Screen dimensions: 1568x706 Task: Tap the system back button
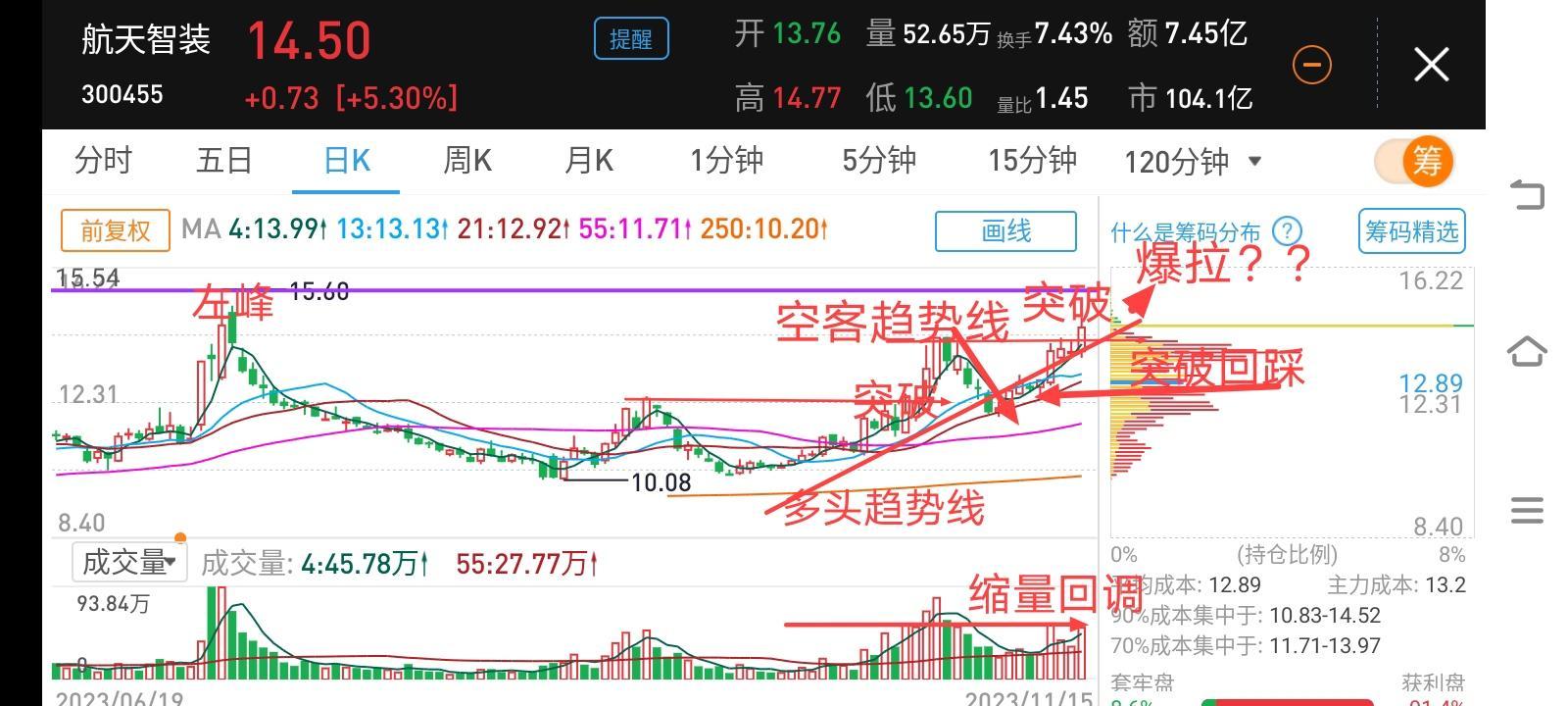point(1527,194)
